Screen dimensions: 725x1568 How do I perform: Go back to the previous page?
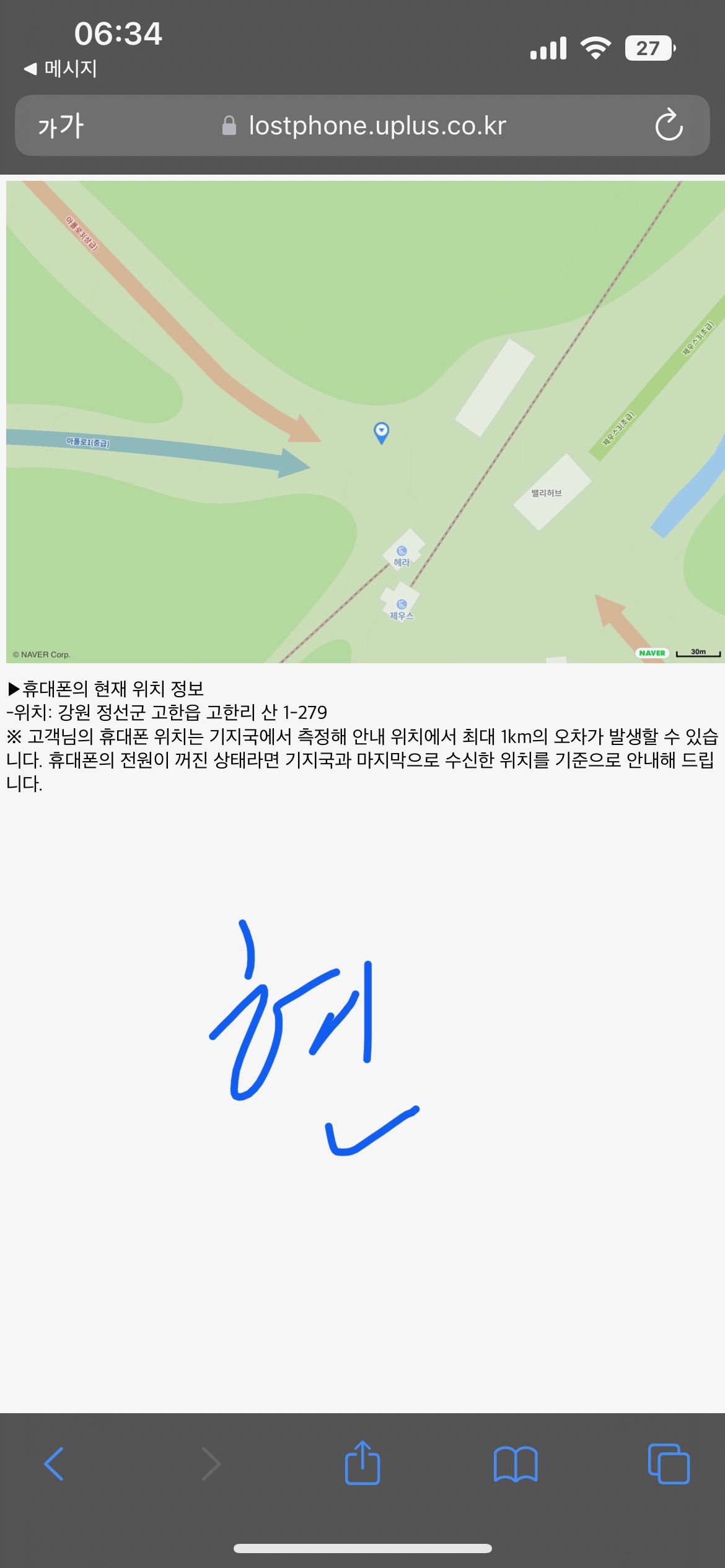[x=54, y=1464]
